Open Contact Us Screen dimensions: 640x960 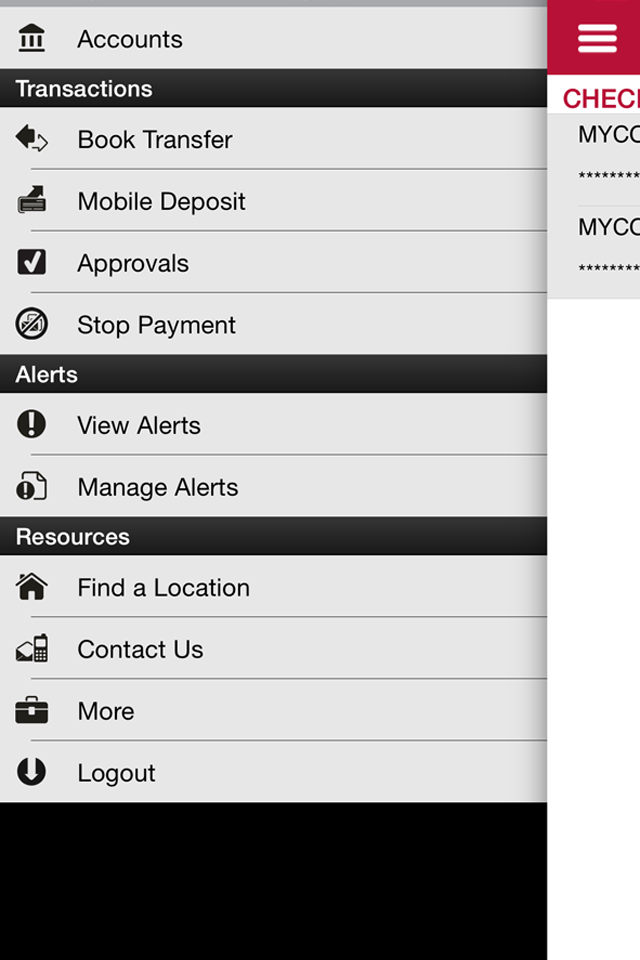(x=273, y=648)
